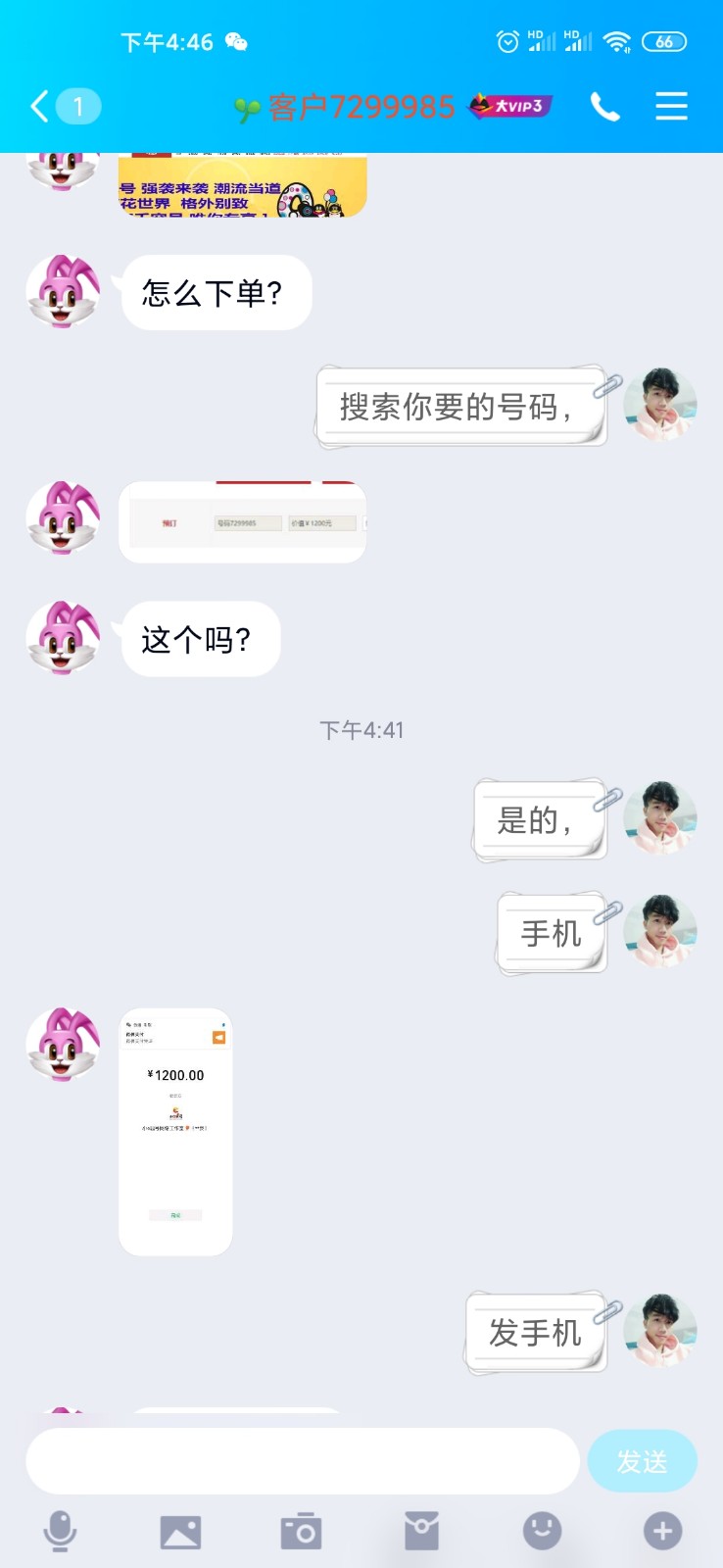Open the order screenshot with 号码7299985
723x1568 pixels.
pyautogui.click(x=242, y=522)
